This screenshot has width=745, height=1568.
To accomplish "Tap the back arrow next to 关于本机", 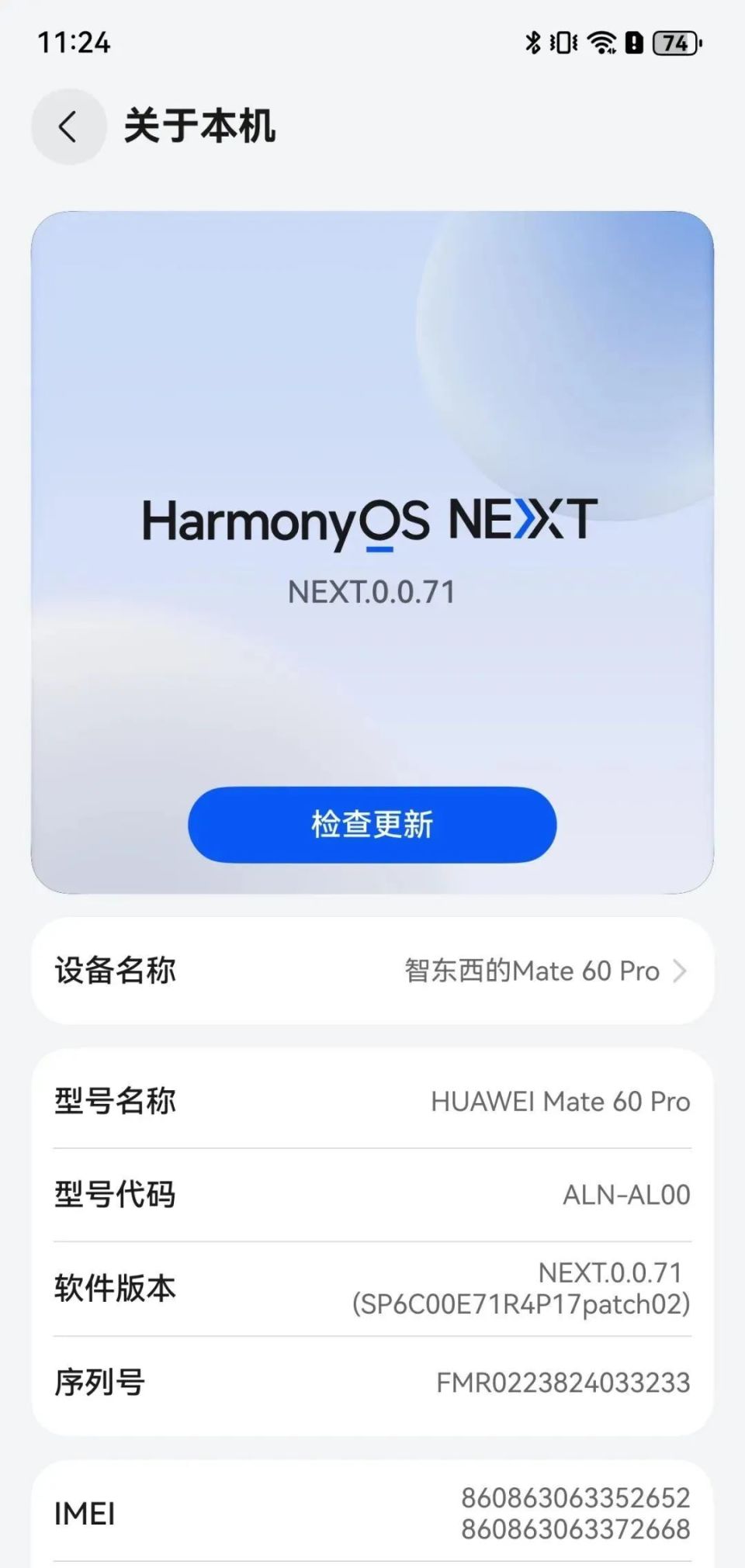I will pyautogui.click(x=68, y=126).
